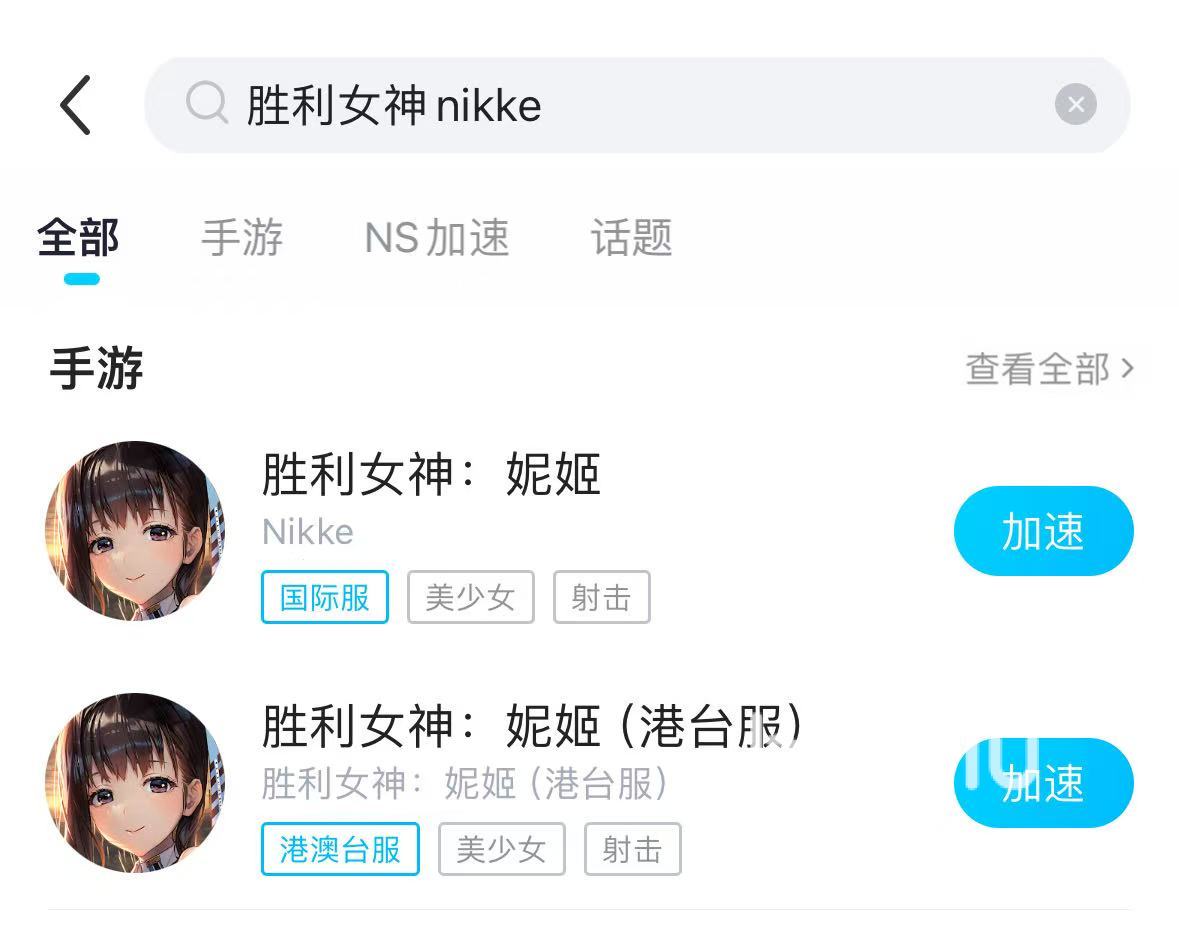Switch to the 手游 tab
The image size is (1179, 930).
point(242,239)
